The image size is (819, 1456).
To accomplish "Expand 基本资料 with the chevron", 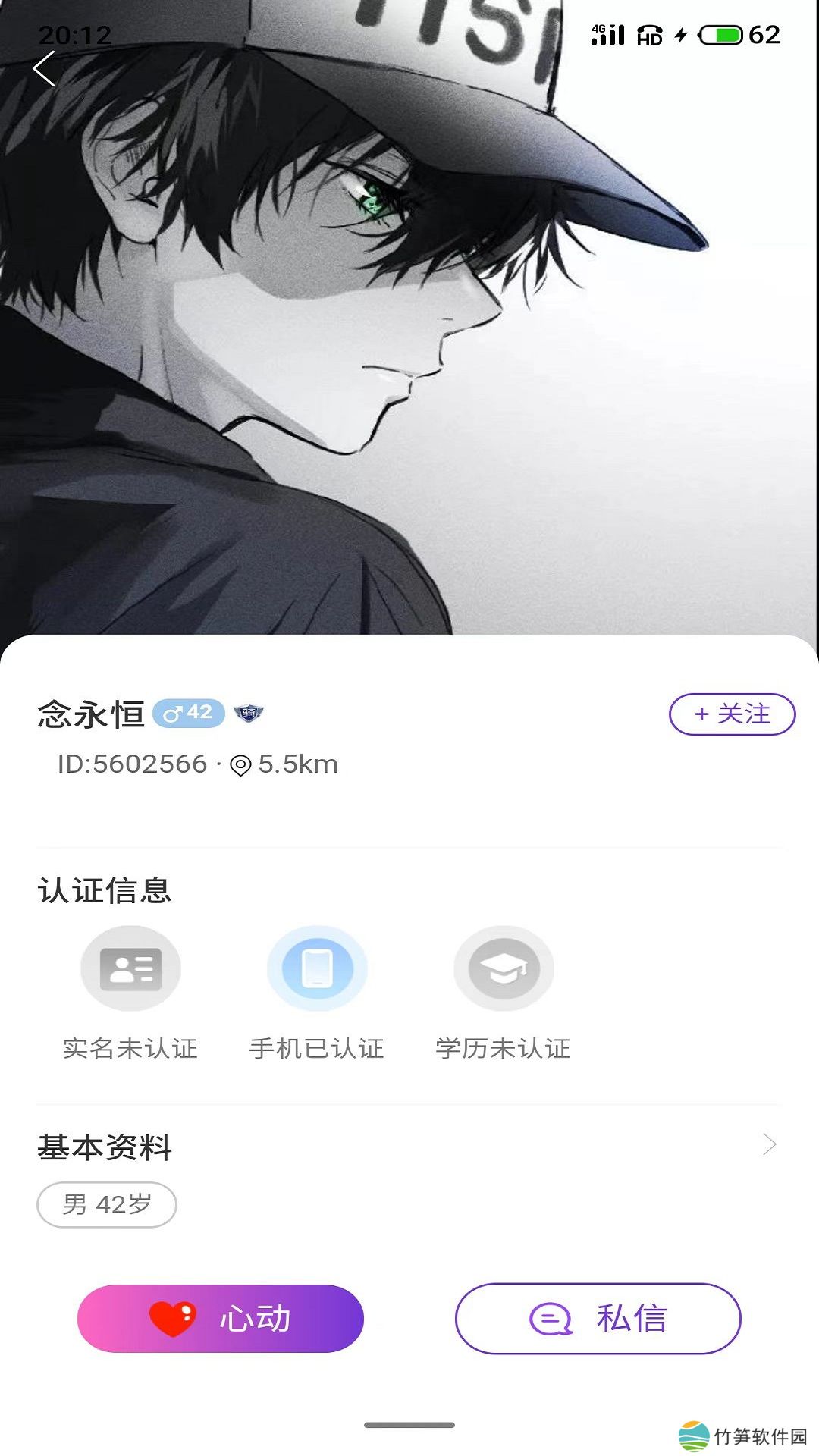I will [x=770, y=1144].
